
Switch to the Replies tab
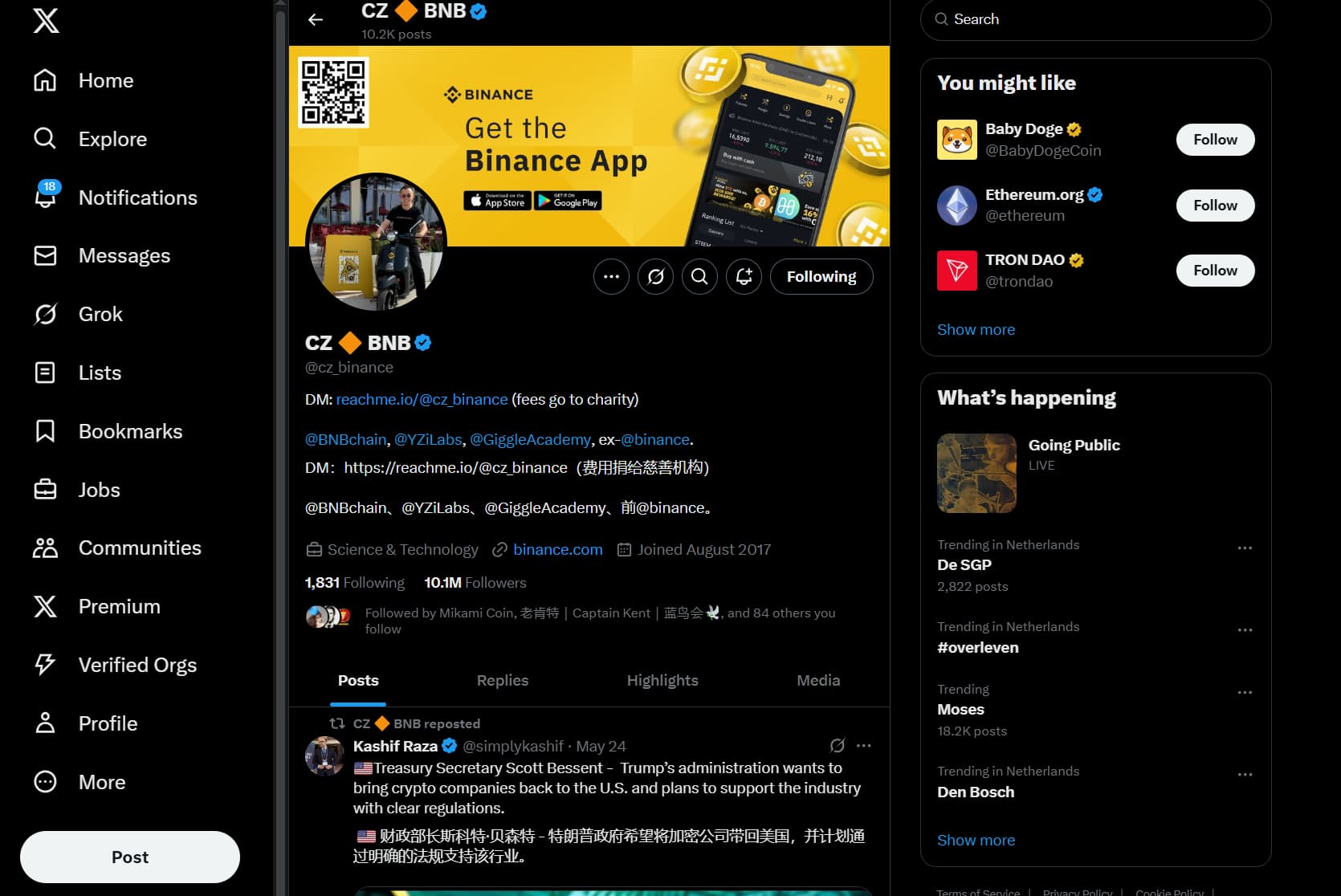[x=502, y=681]
